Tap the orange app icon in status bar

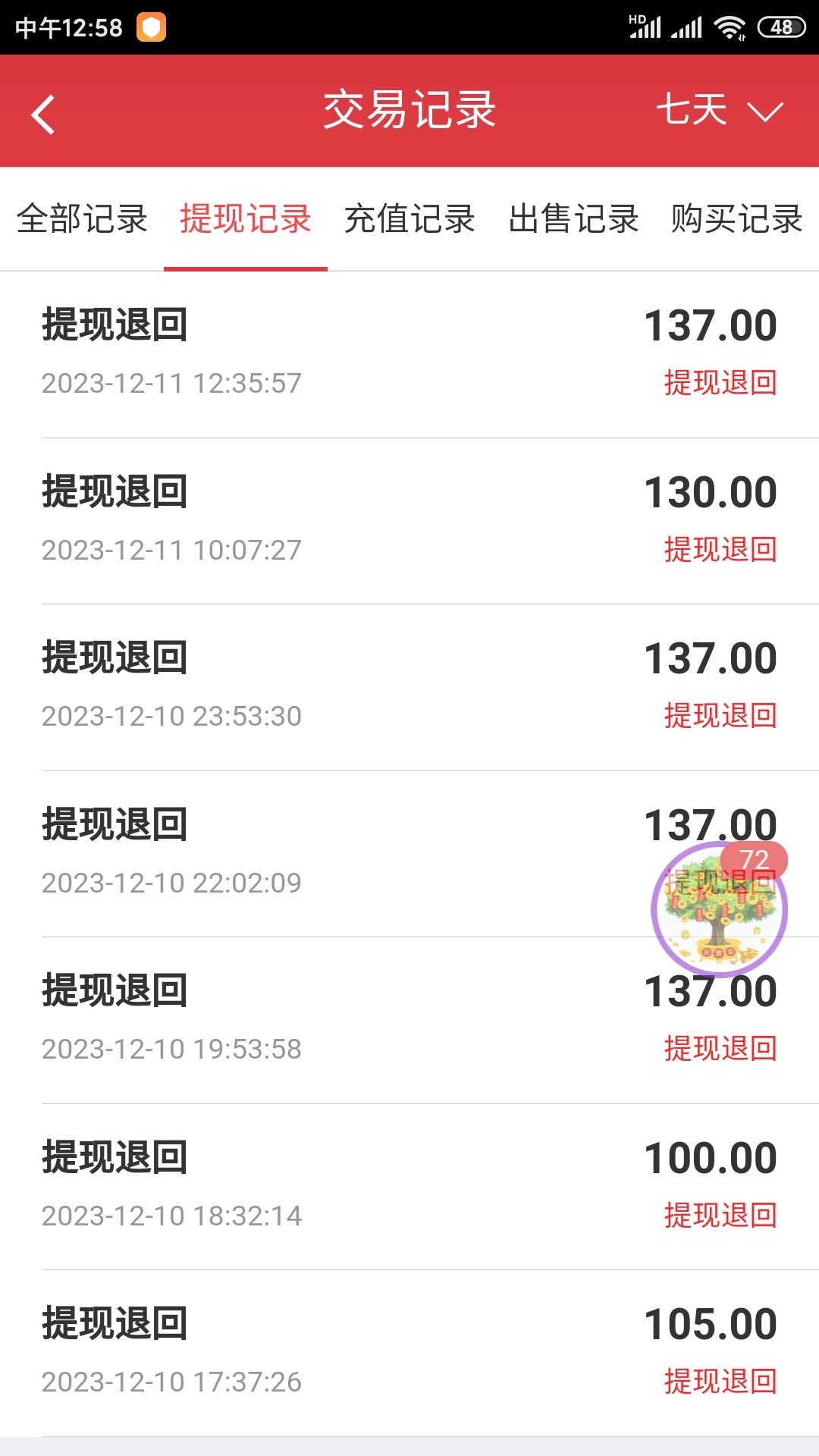click(x=152, y=27)
